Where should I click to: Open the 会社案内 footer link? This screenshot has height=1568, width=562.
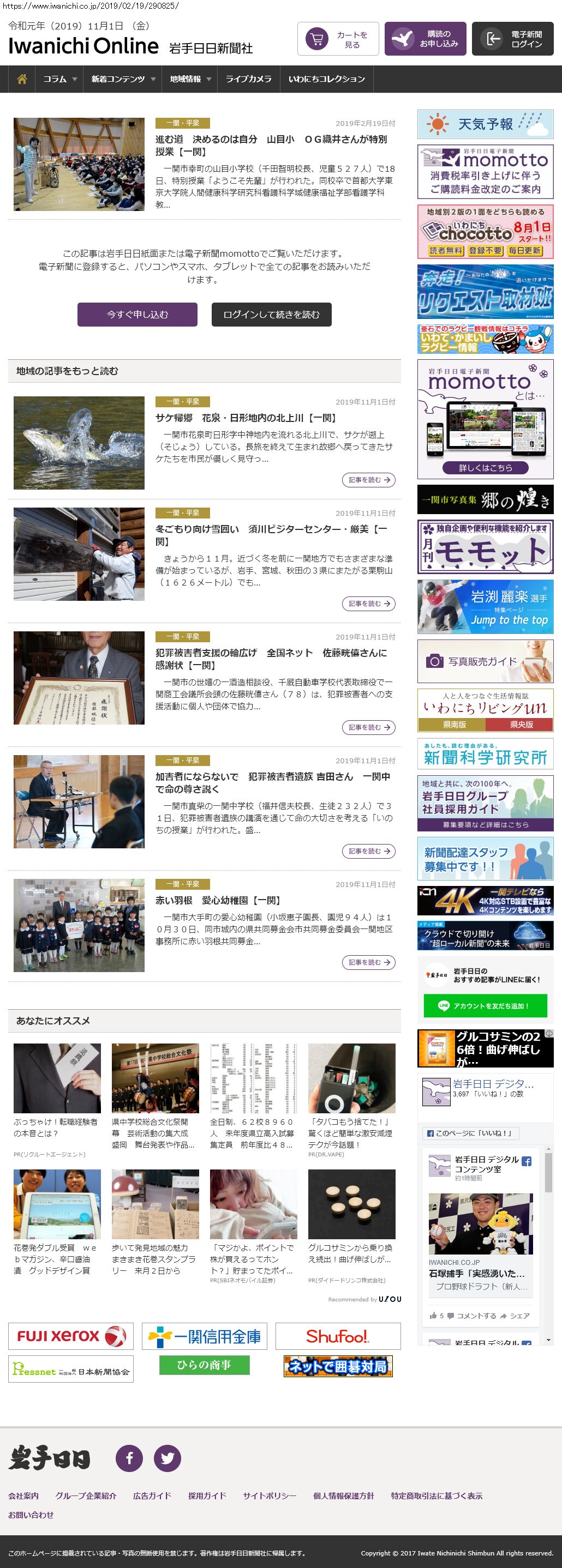tap(23, 1495)
